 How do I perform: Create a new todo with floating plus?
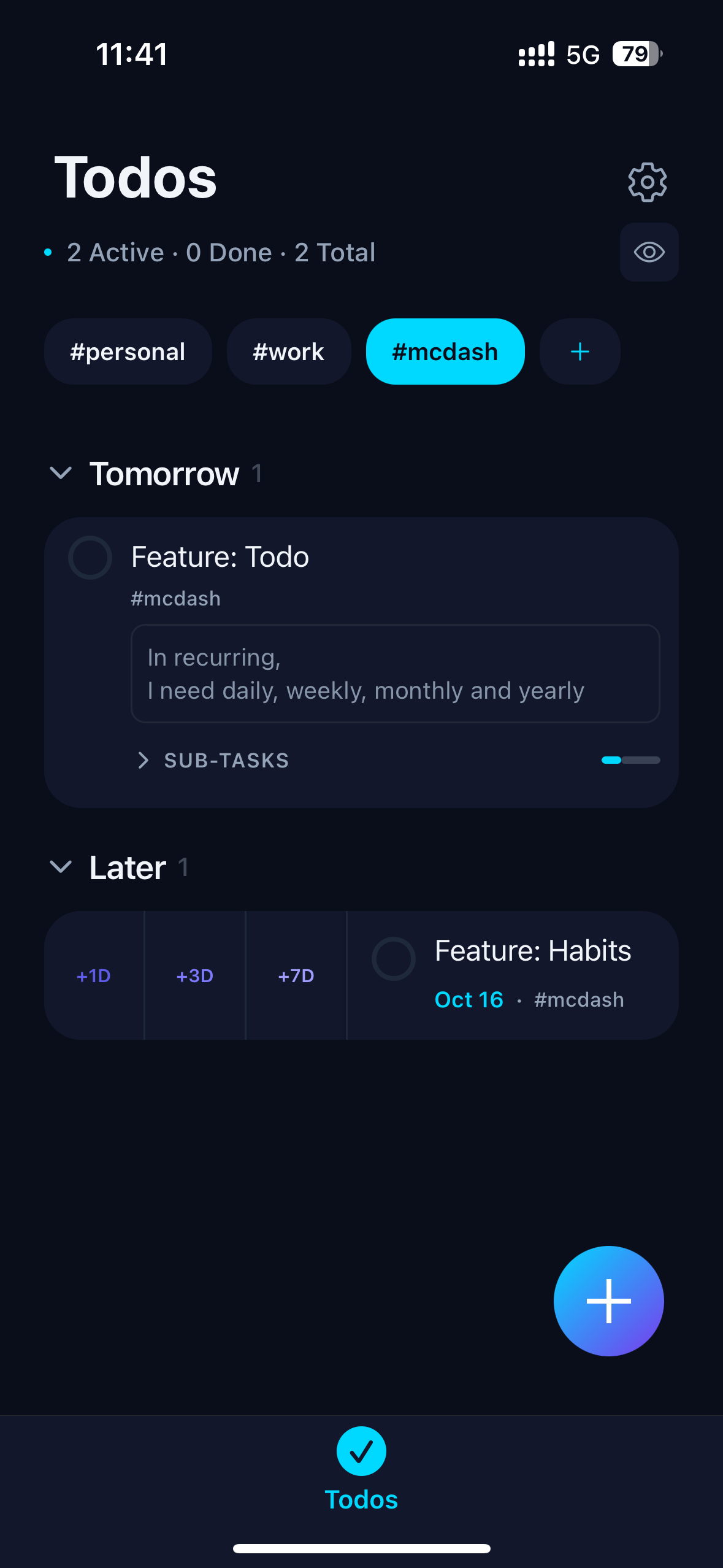pos(608,1301)
